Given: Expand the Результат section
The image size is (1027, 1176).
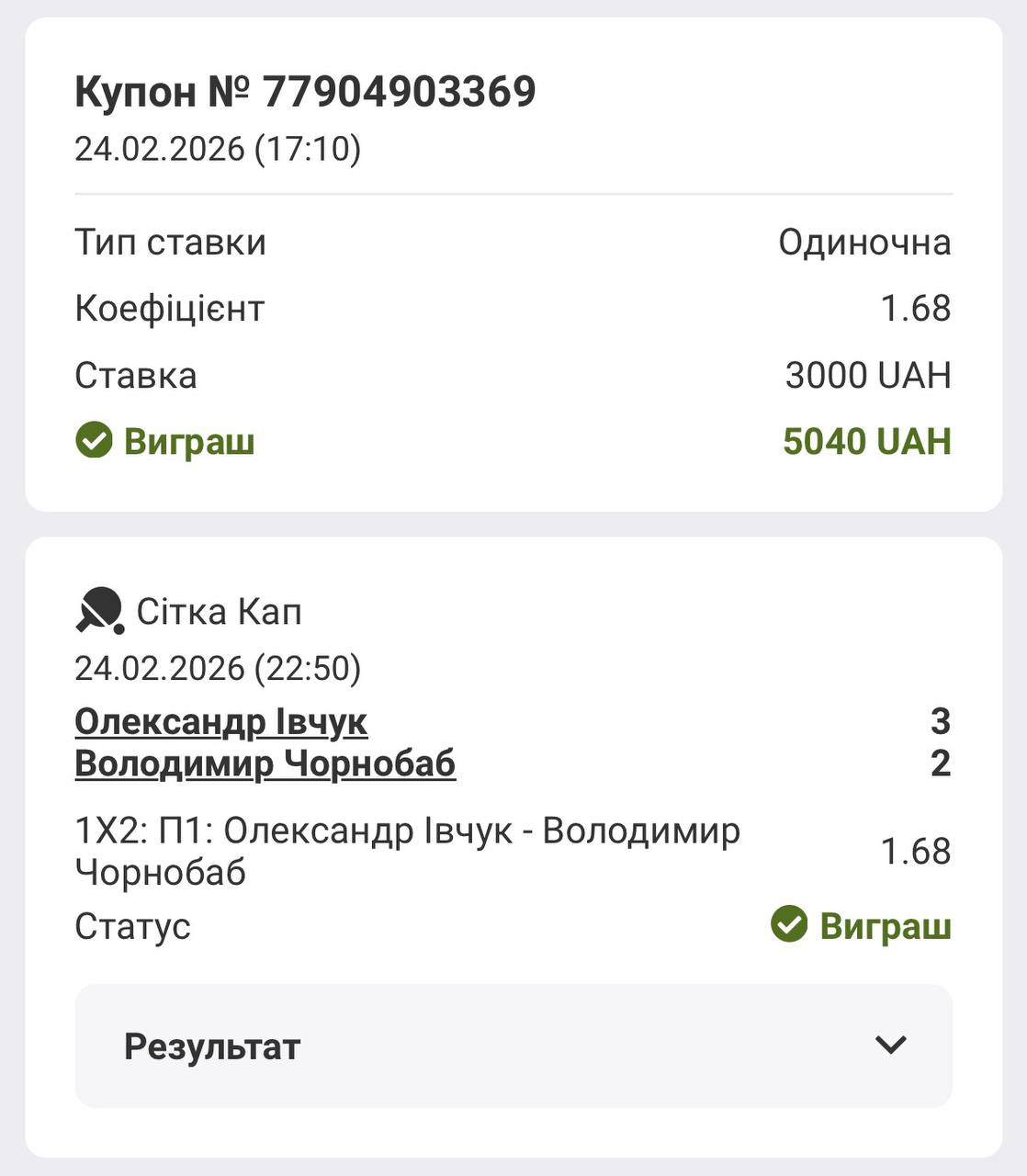Looking at the screenshot, I should click(513, 1046).
